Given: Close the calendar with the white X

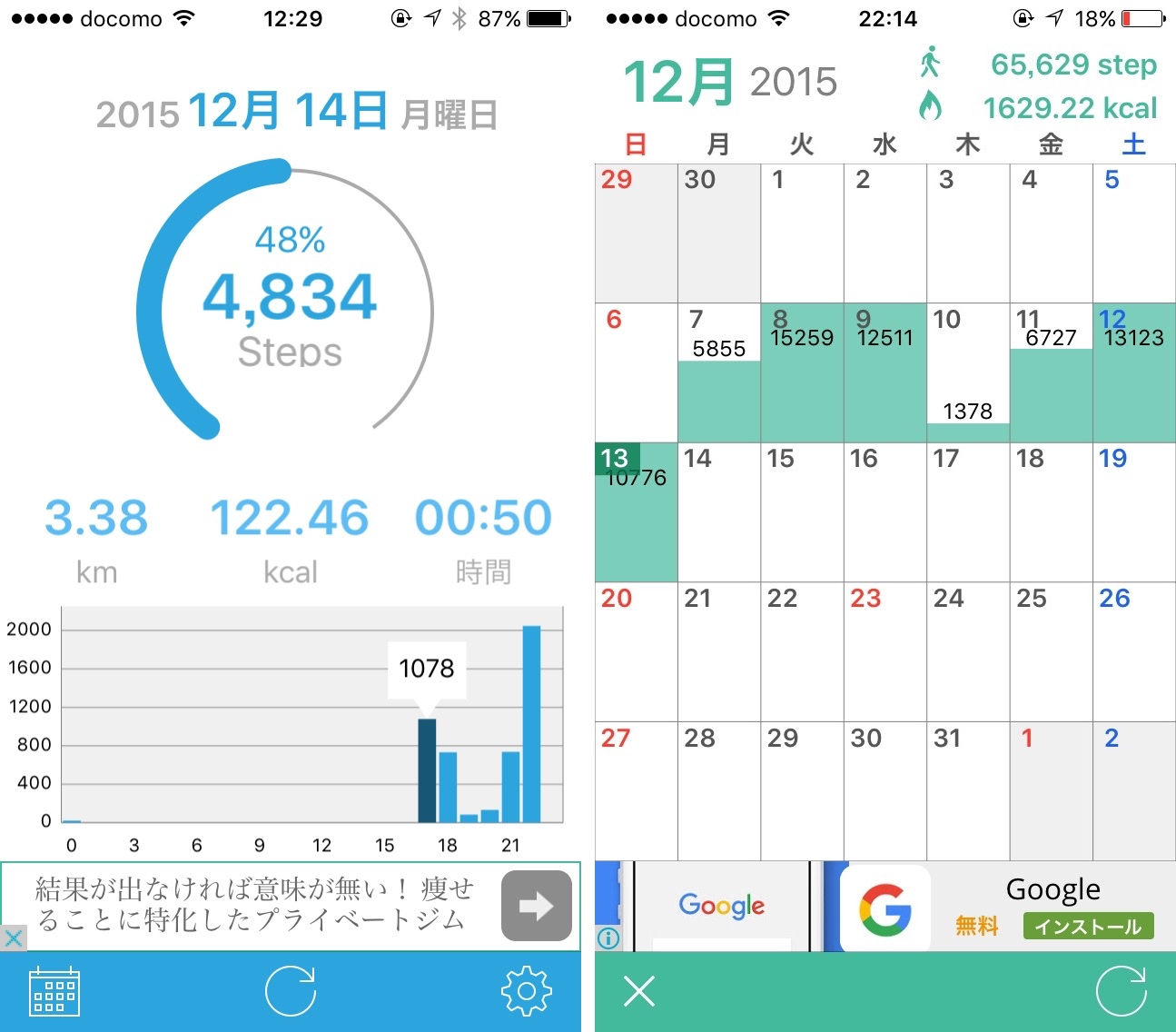Looking at the screenshot, I should [639, 991].
